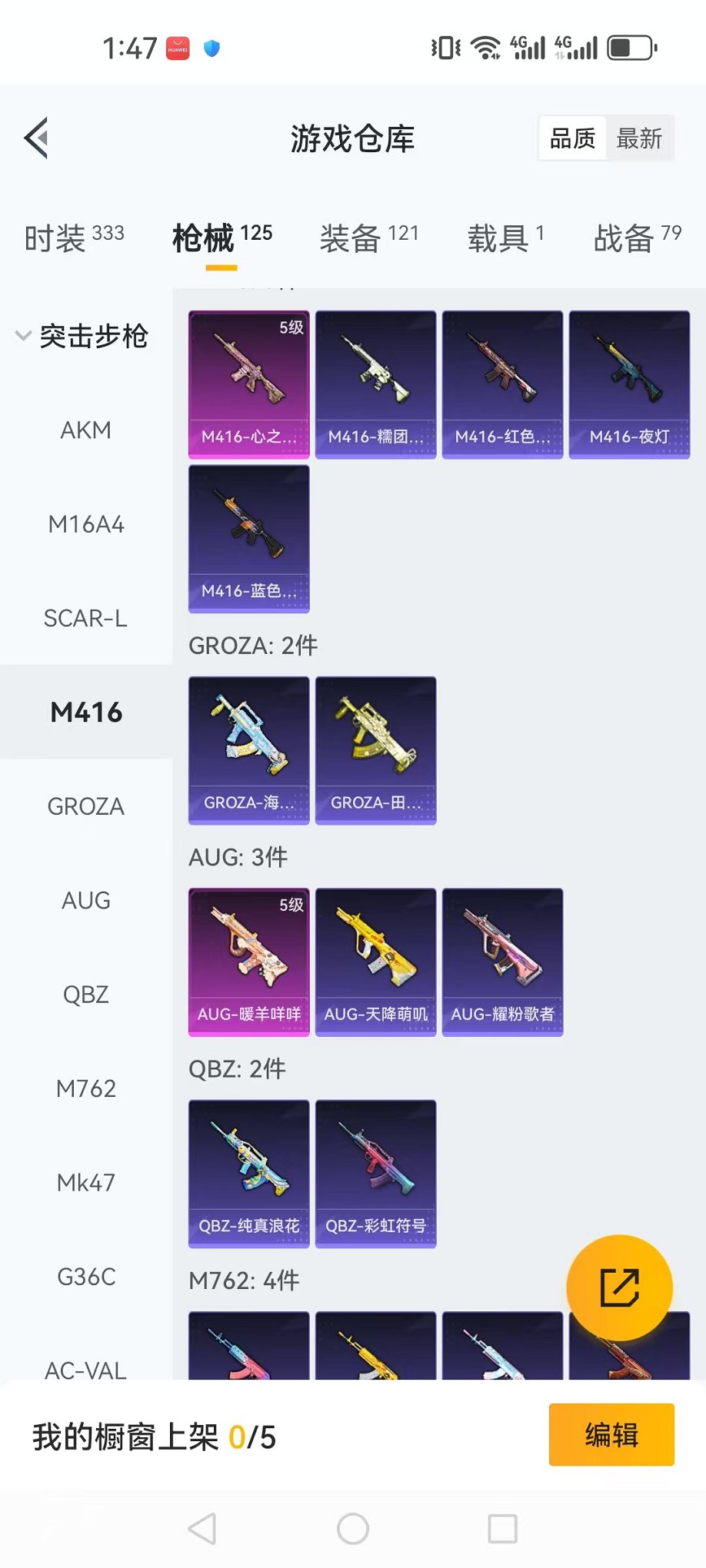Tap the orange share floating button
Screen dimensions: 706x1568
coord(619,1287)
